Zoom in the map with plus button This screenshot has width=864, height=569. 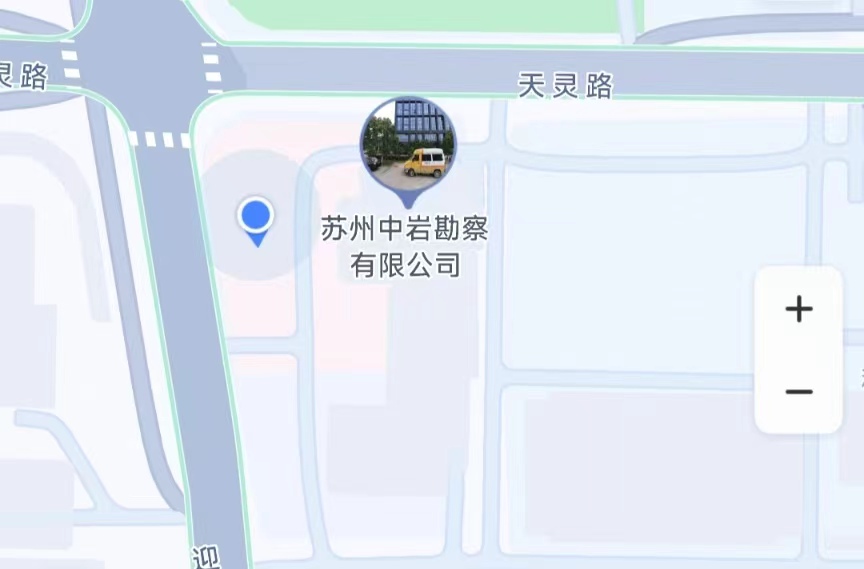[x=798, y=309]
